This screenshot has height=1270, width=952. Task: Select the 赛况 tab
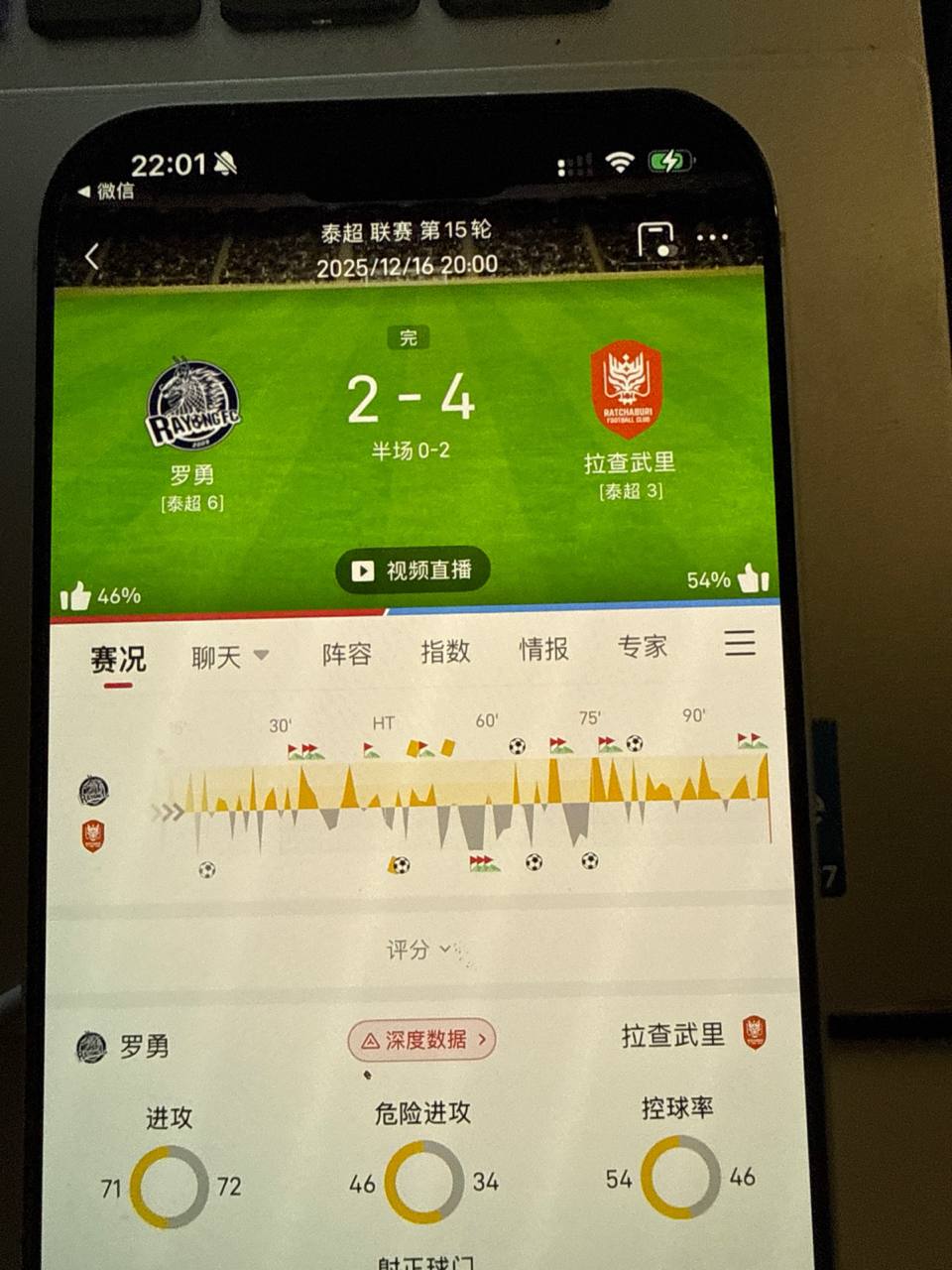point(118,660)
